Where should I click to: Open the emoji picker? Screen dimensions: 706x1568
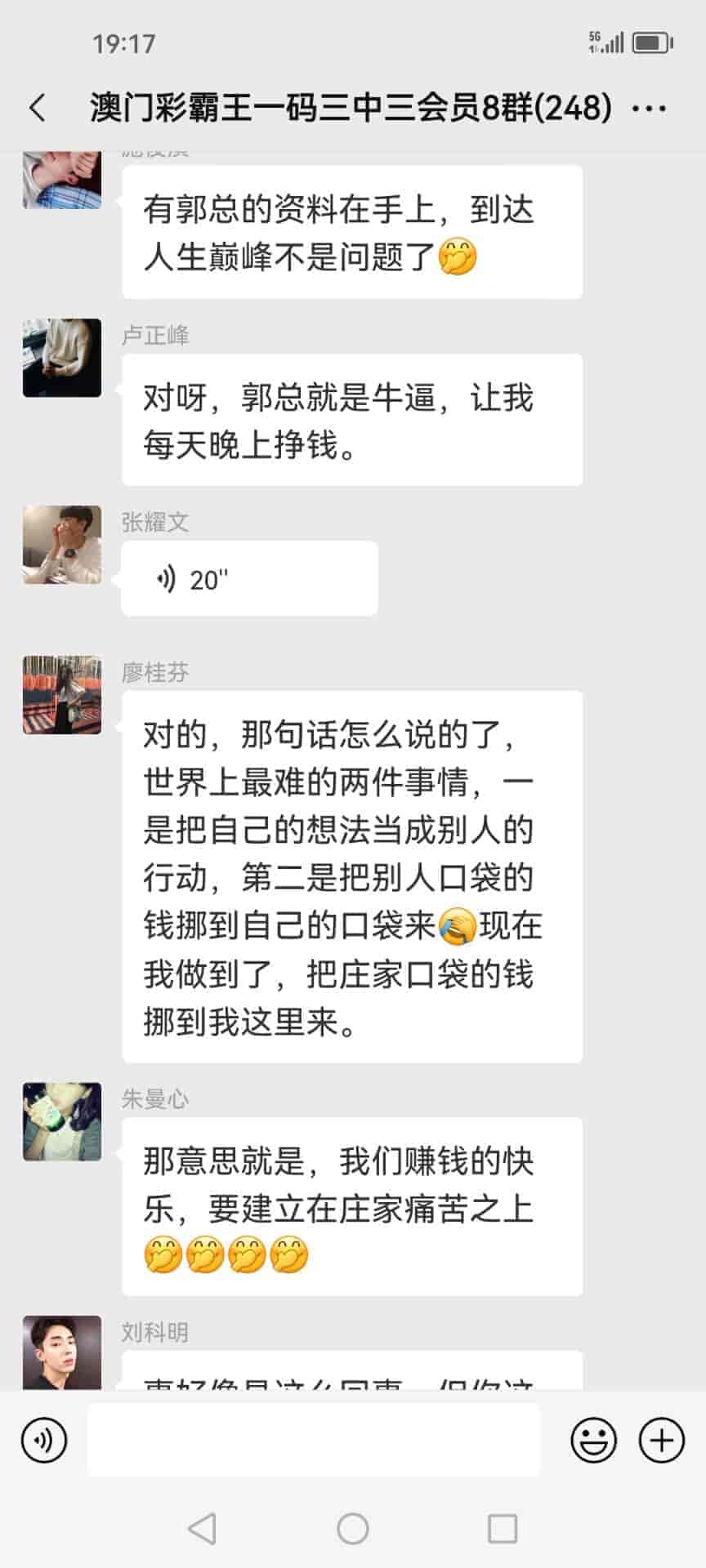[593, 1440]
